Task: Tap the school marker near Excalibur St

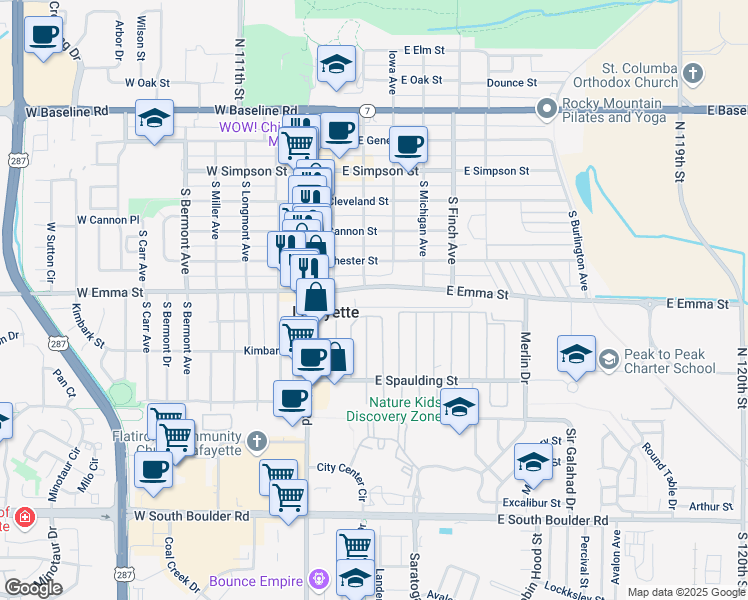Action: [533, 463]
